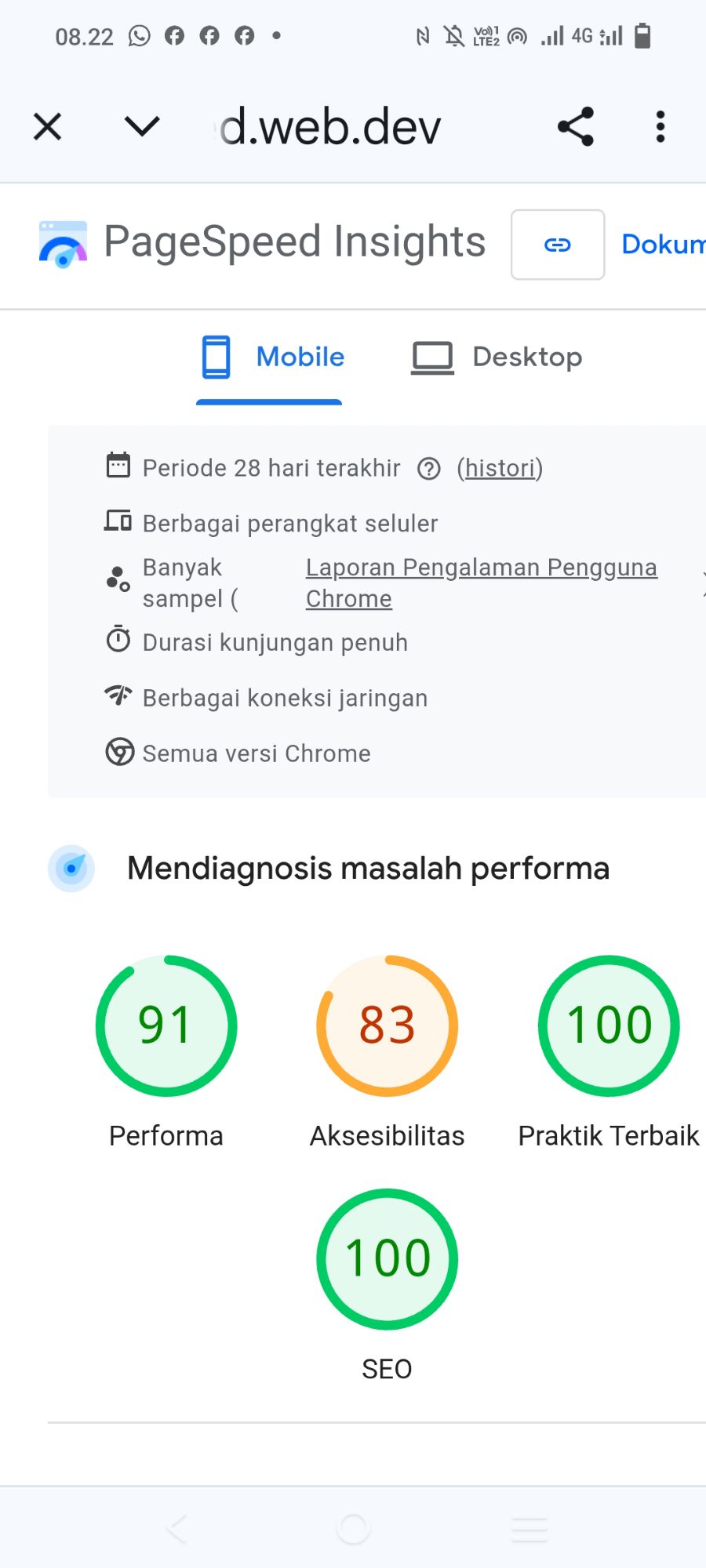Open the histori link
This screenshot has width=706, height=1568.
(500, 469)
